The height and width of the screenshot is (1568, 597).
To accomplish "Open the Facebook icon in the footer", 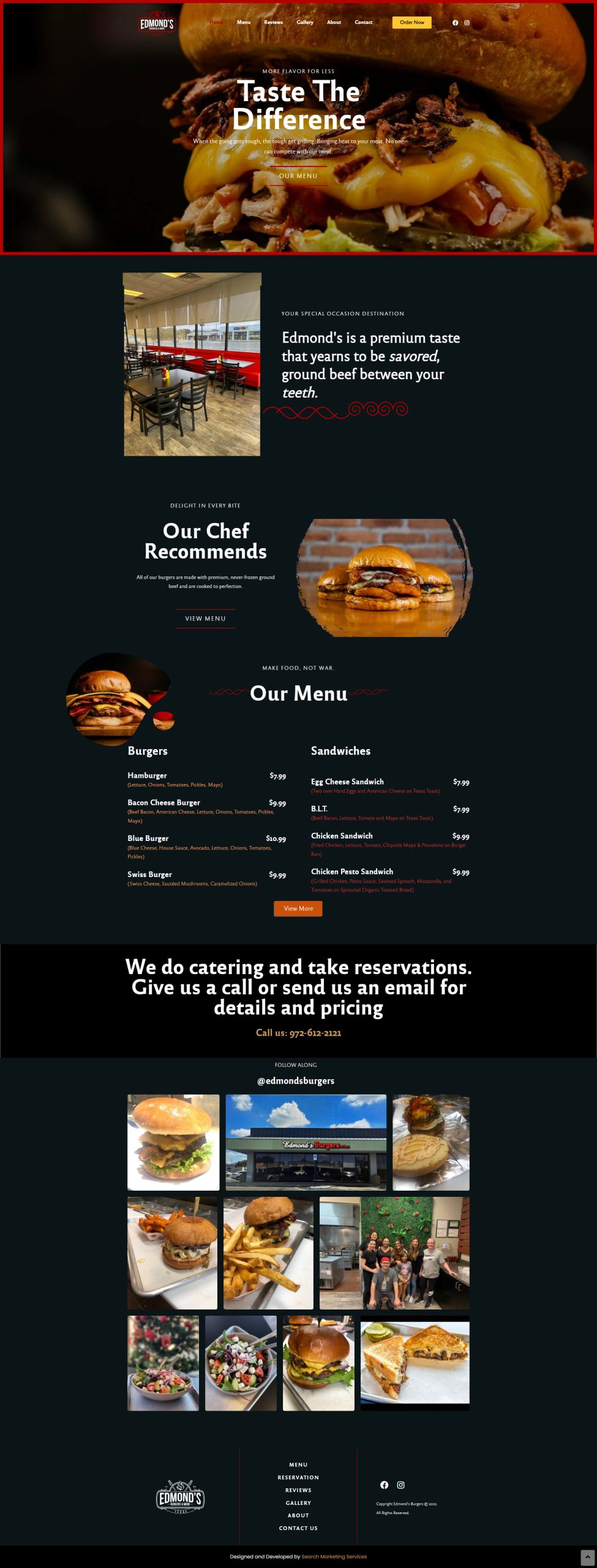I will point(384,1485).
